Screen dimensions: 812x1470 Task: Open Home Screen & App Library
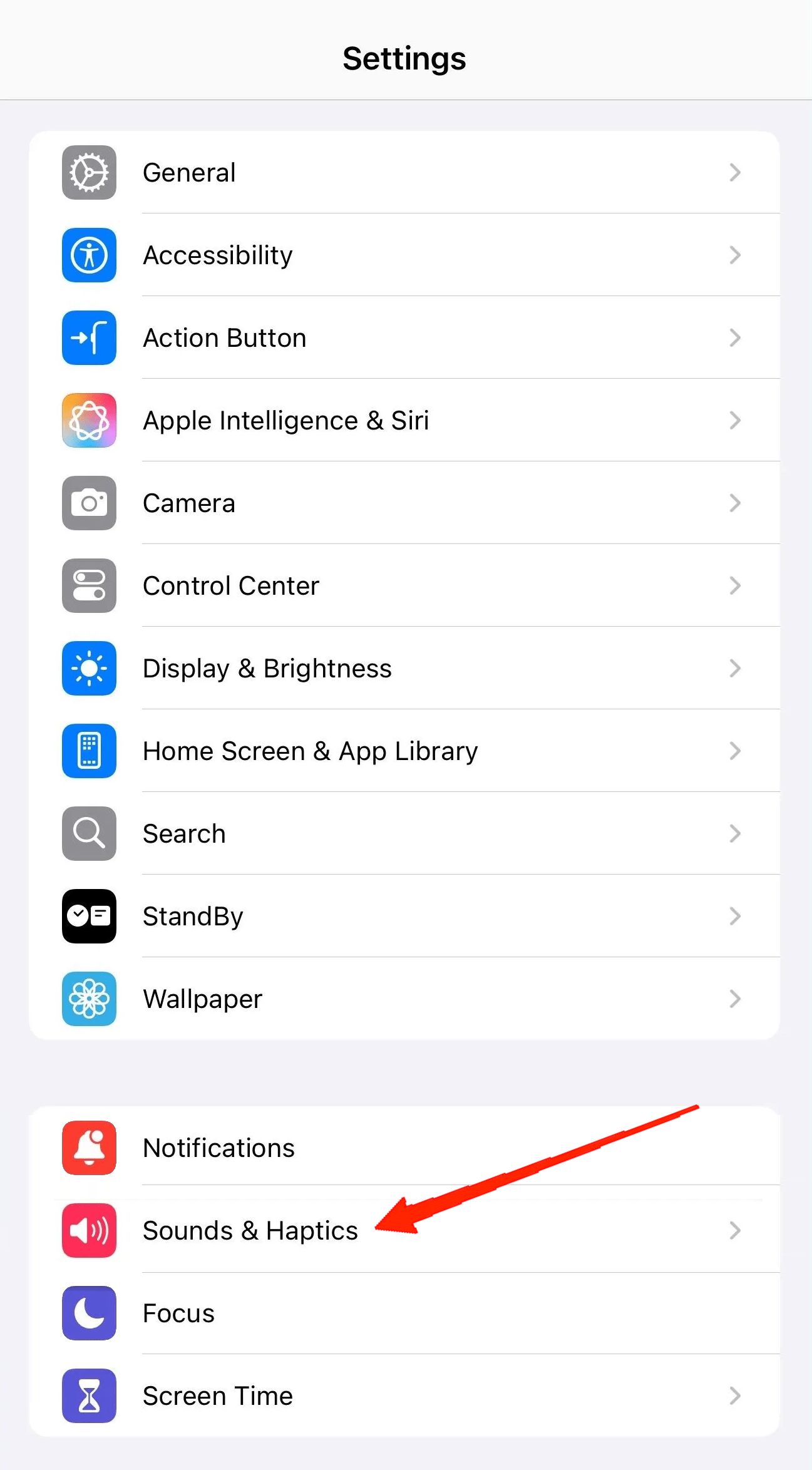coord(404,751)
